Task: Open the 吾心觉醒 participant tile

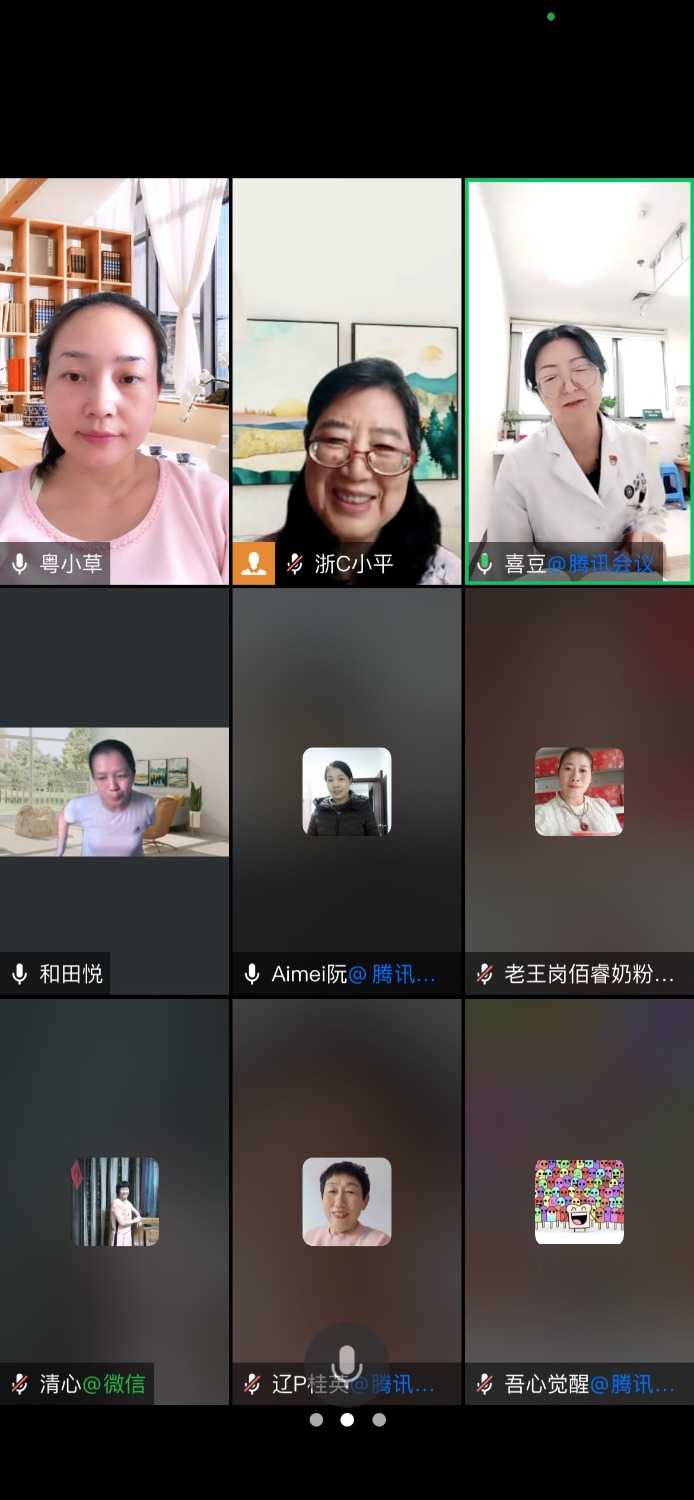Action: click(x=579, y=1201)
